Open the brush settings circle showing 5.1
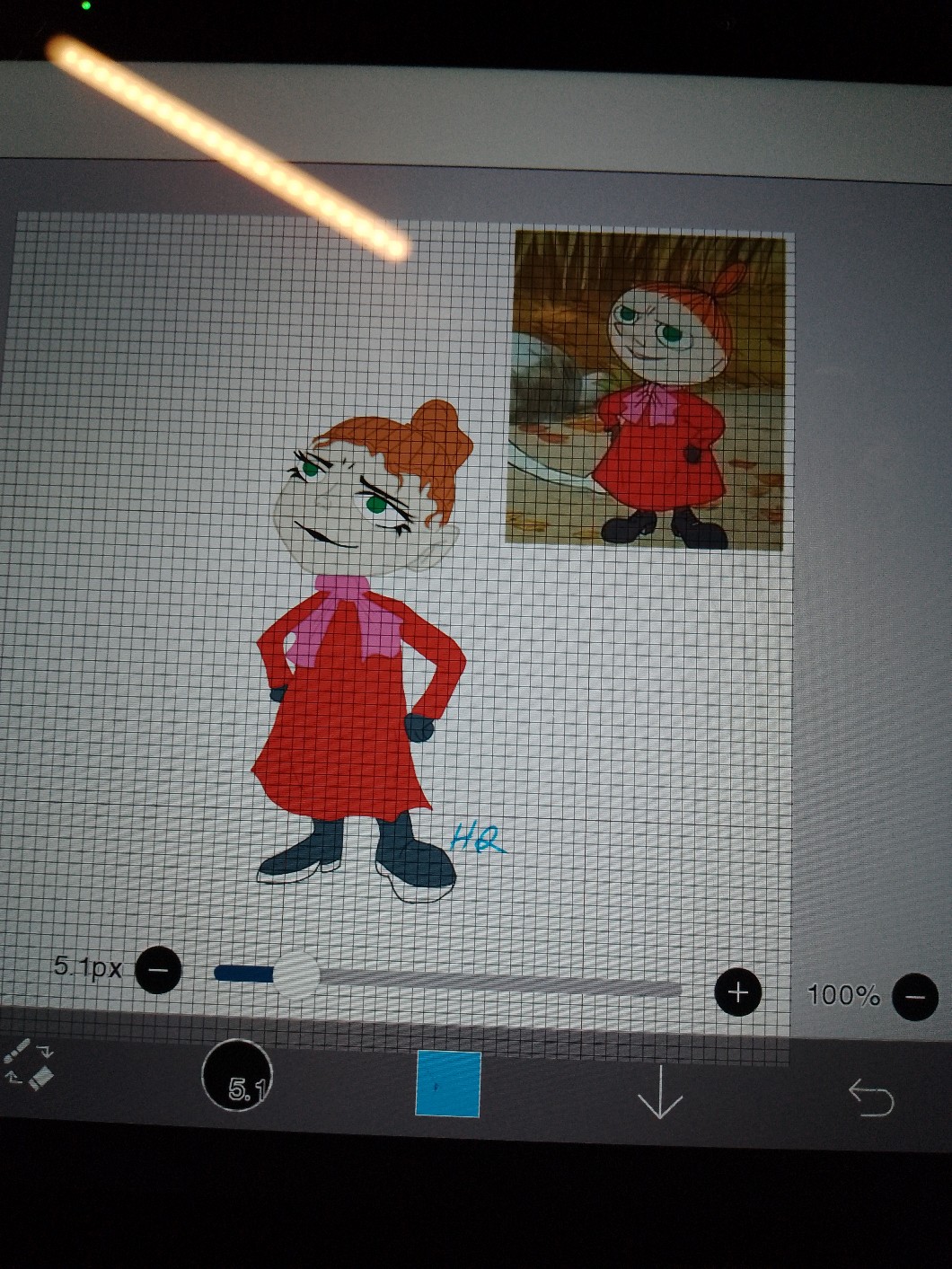This screenshot has height=1269, width=952. [237, 1075]
